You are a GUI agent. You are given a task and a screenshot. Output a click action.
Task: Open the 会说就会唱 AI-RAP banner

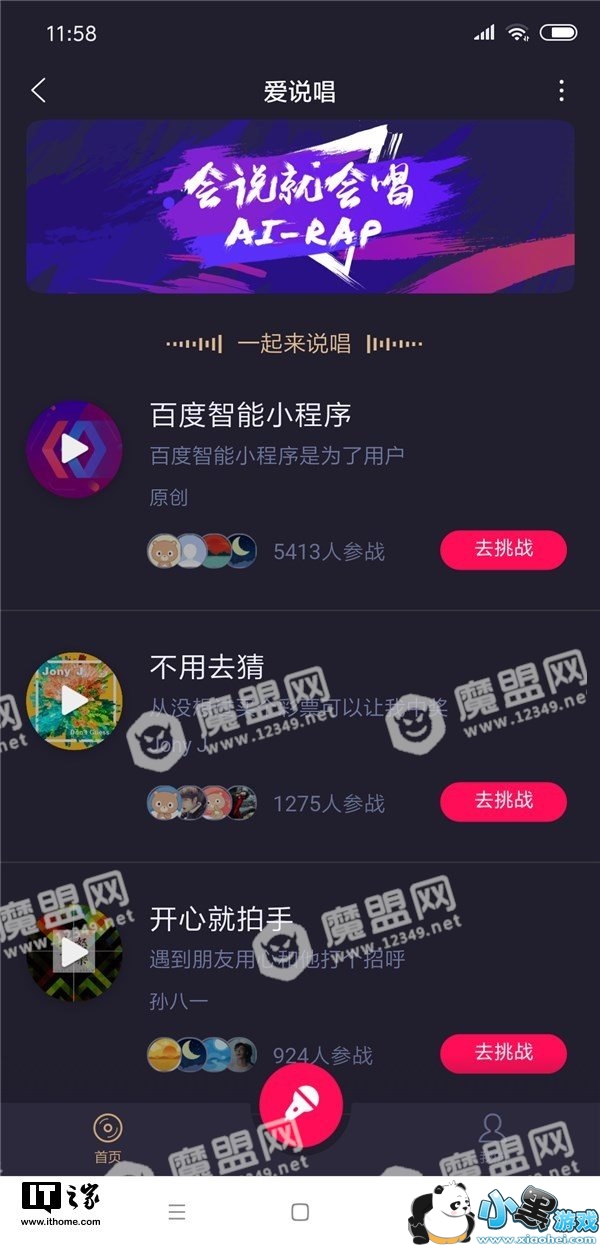(x=300, y=206)
